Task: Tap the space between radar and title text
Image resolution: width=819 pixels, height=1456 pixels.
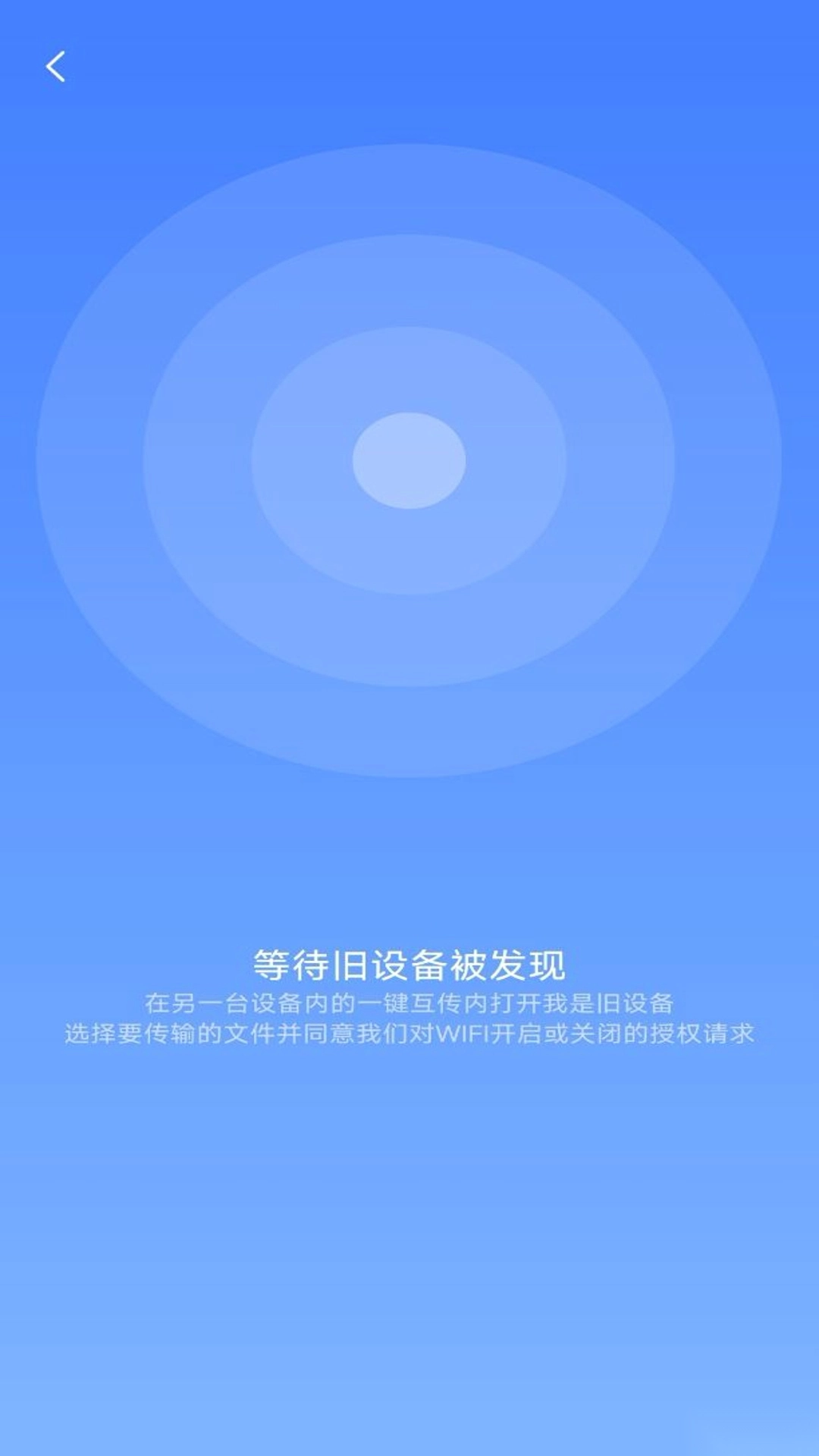Action: (x=409, y=857)
